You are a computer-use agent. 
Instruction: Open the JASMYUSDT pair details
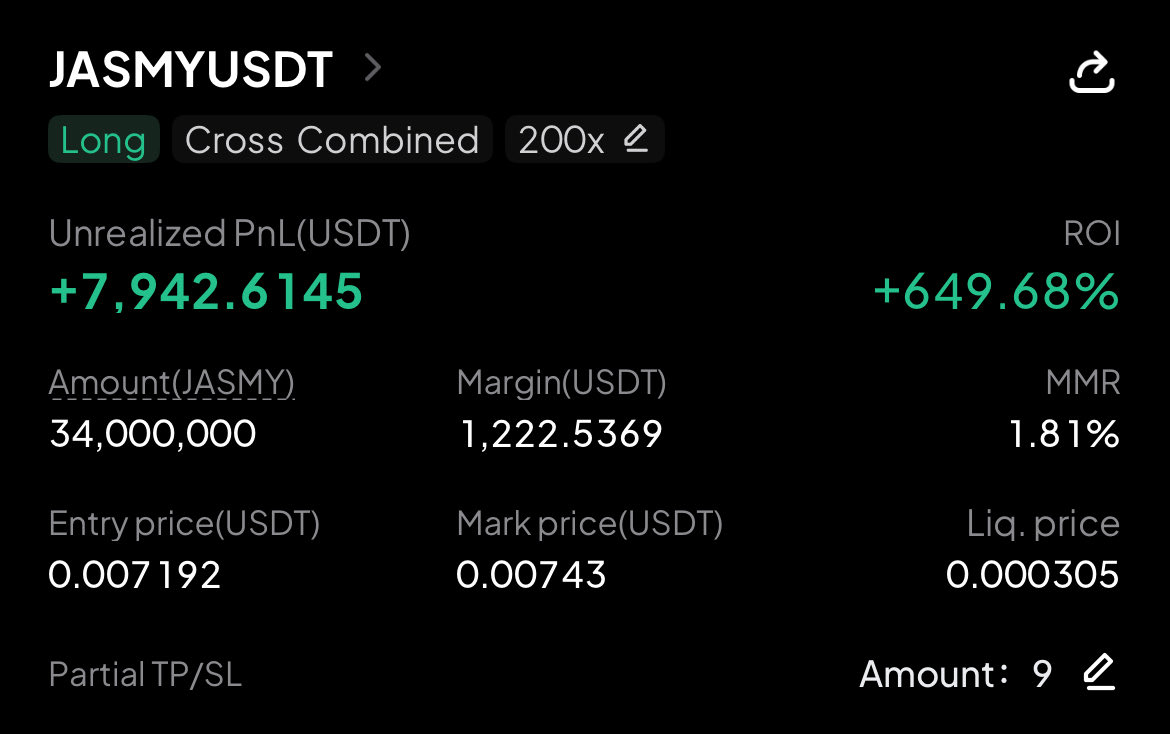coord(372,68)
